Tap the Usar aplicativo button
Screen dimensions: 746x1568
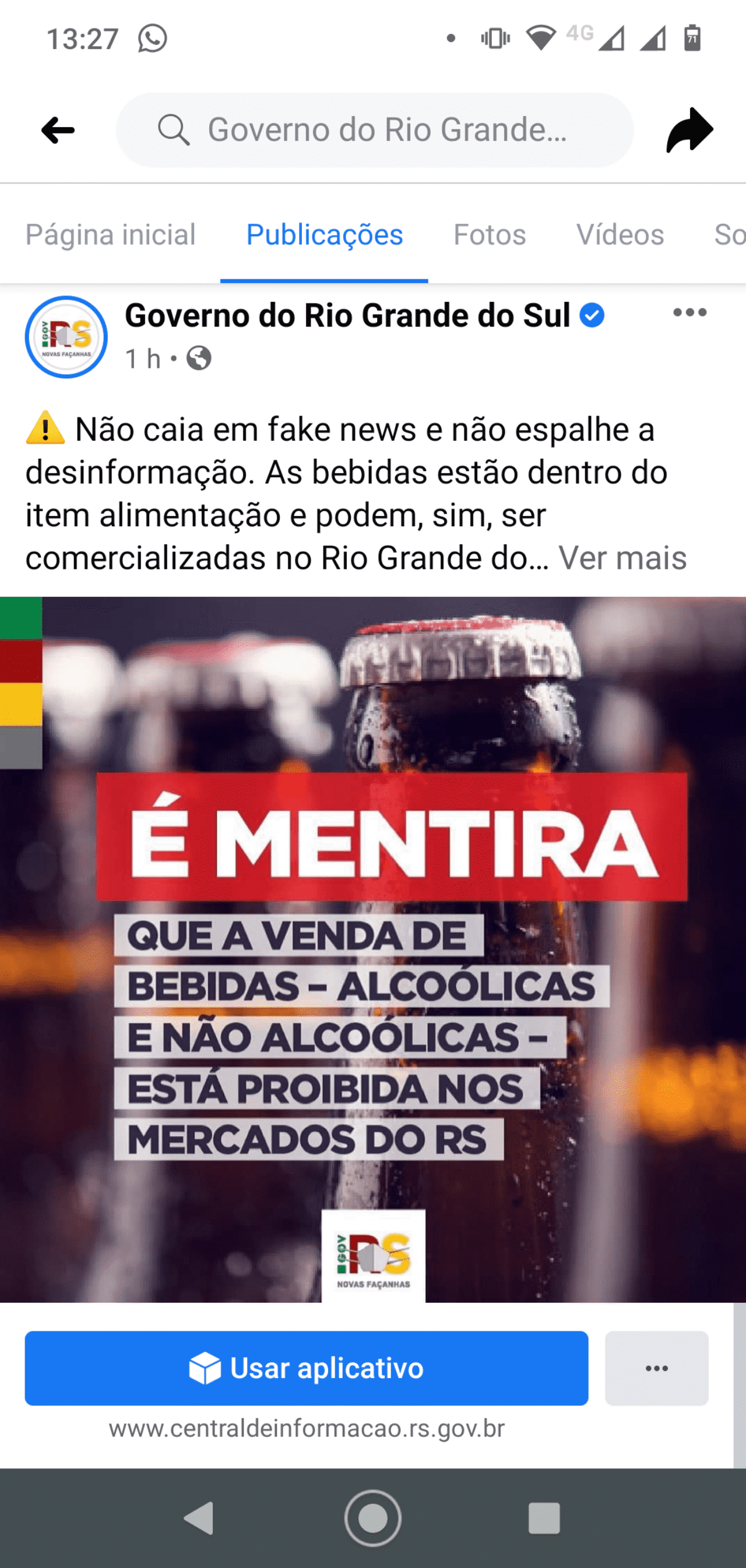(x=306, y=1367)
